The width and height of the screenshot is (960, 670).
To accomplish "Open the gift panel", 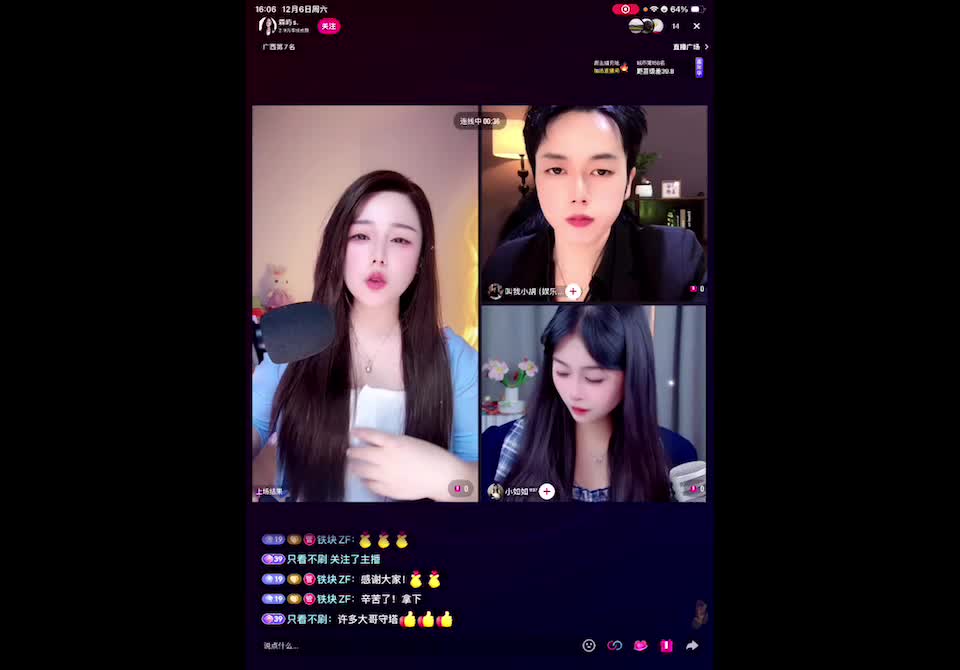I will click(x=666, y=646).
